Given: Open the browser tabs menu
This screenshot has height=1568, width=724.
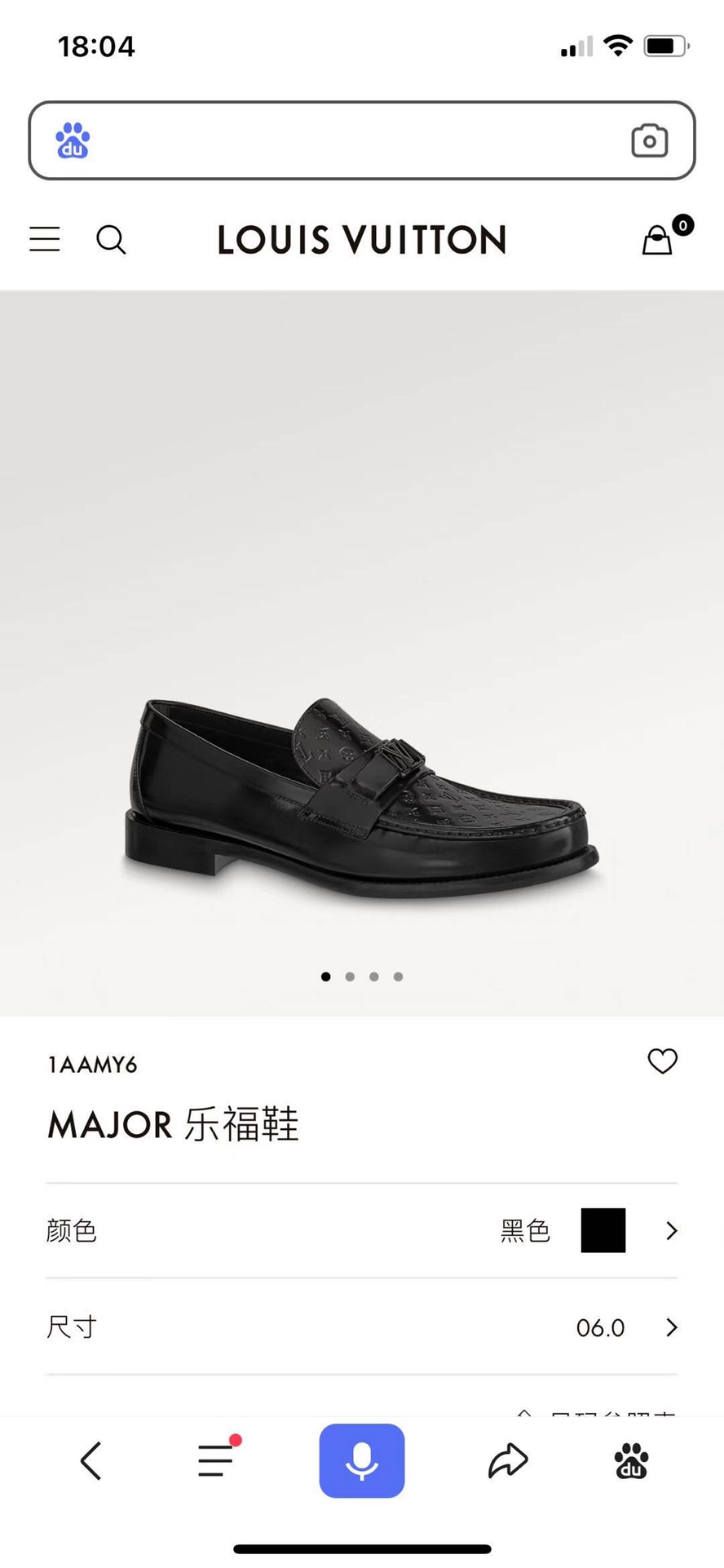Looking at the screenshot, I should [x=217, y=1460].
